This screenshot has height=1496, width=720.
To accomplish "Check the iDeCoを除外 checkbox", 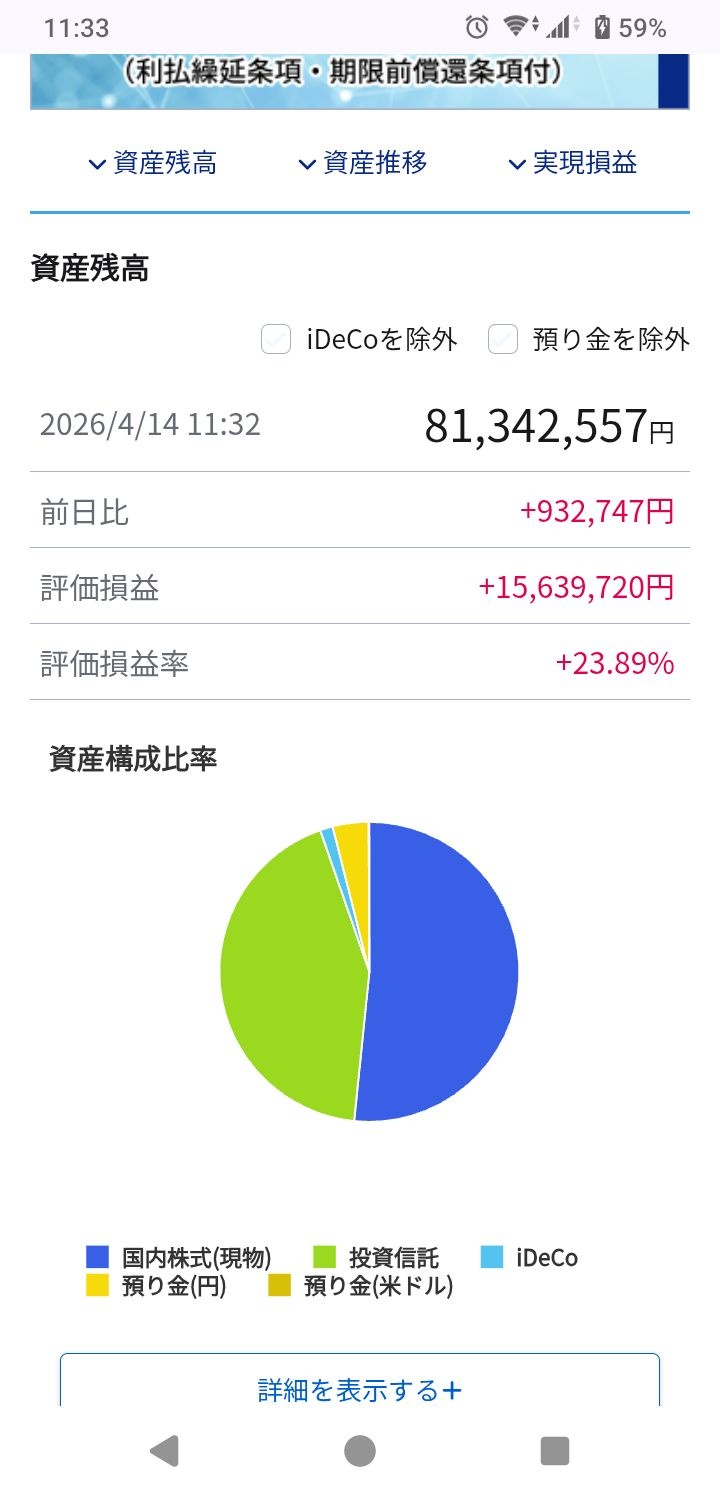I will pyautogui.click(x=276, y=340).
